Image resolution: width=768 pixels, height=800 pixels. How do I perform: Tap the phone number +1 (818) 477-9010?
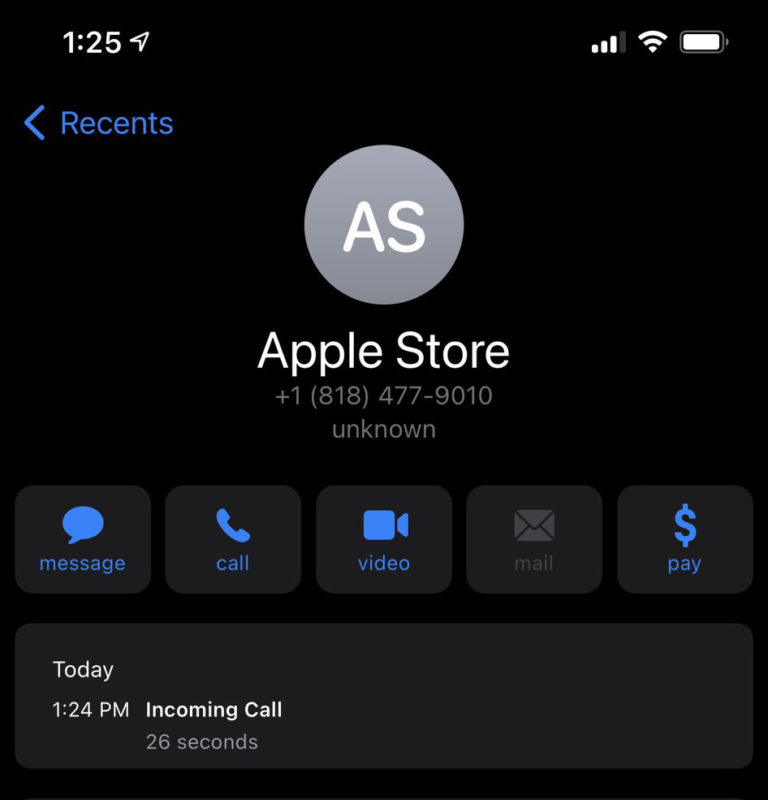pyautogui.click(x=383, y=395)
